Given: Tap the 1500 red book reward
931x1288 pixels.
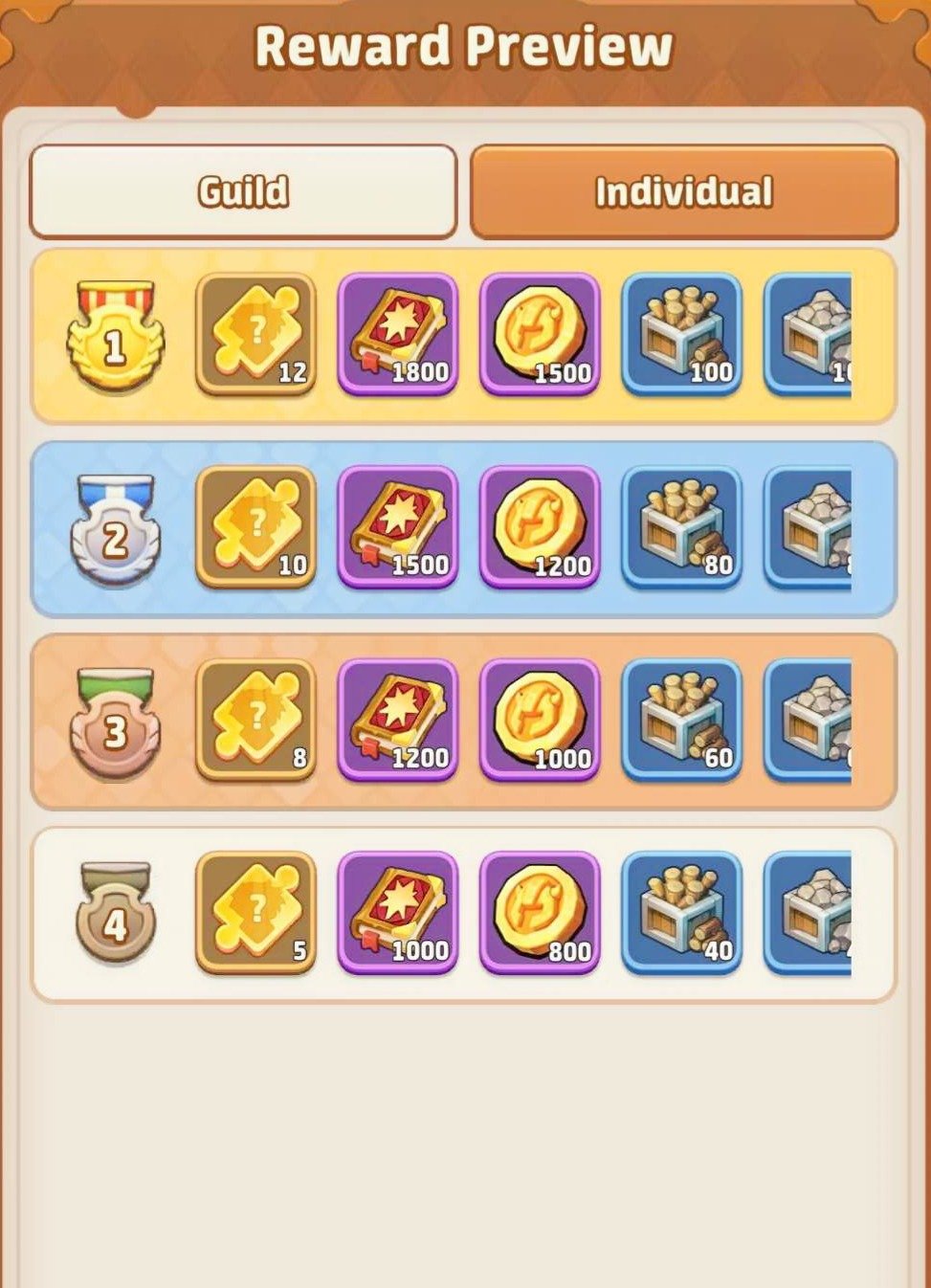Looking at the screenshot, I should coord(397,527).
